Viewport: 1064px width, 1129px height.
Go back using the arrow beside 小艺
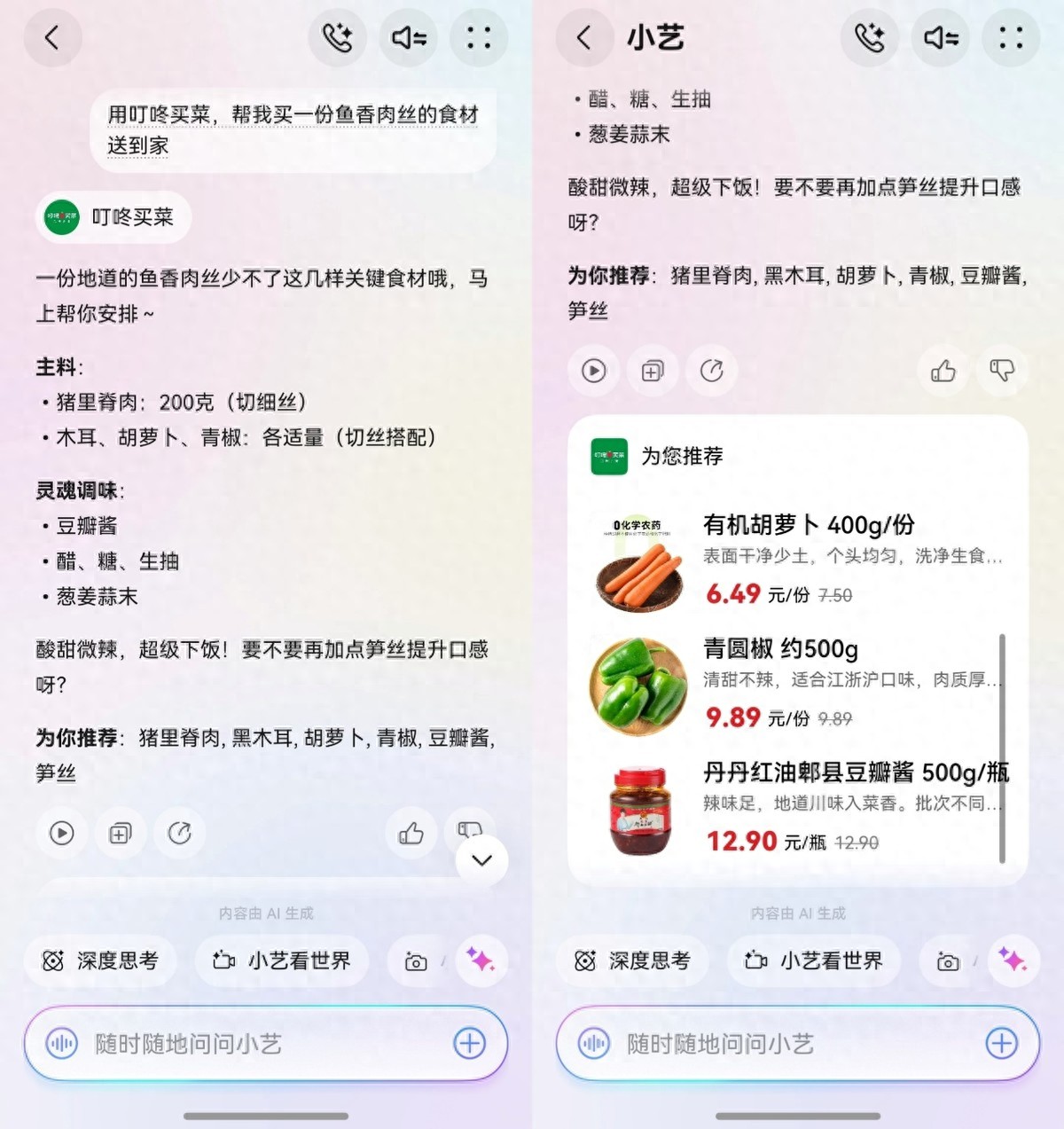coord(583,38)
